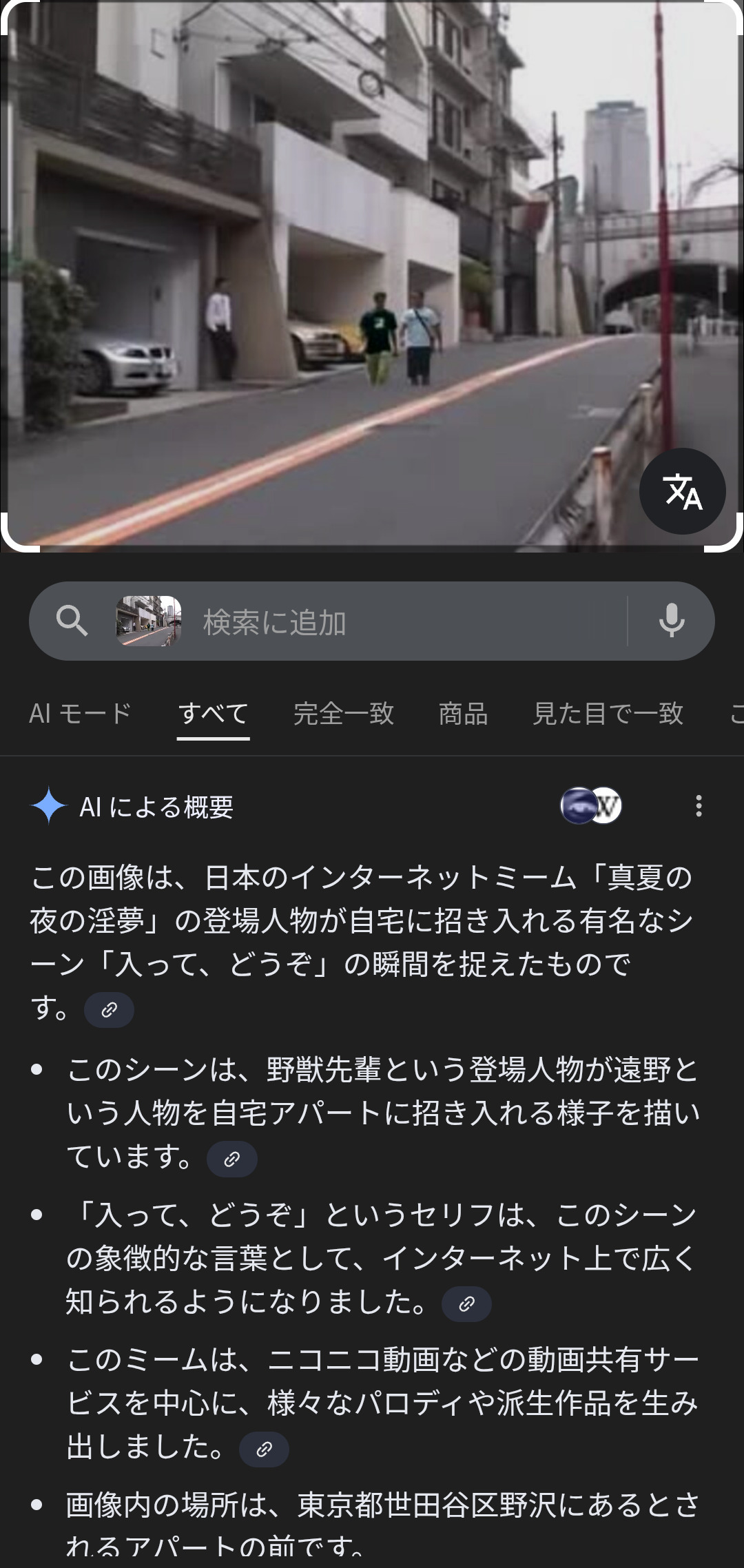
Task: Open the source link after the 野獣先輩 bullet
Action: 232,1159
